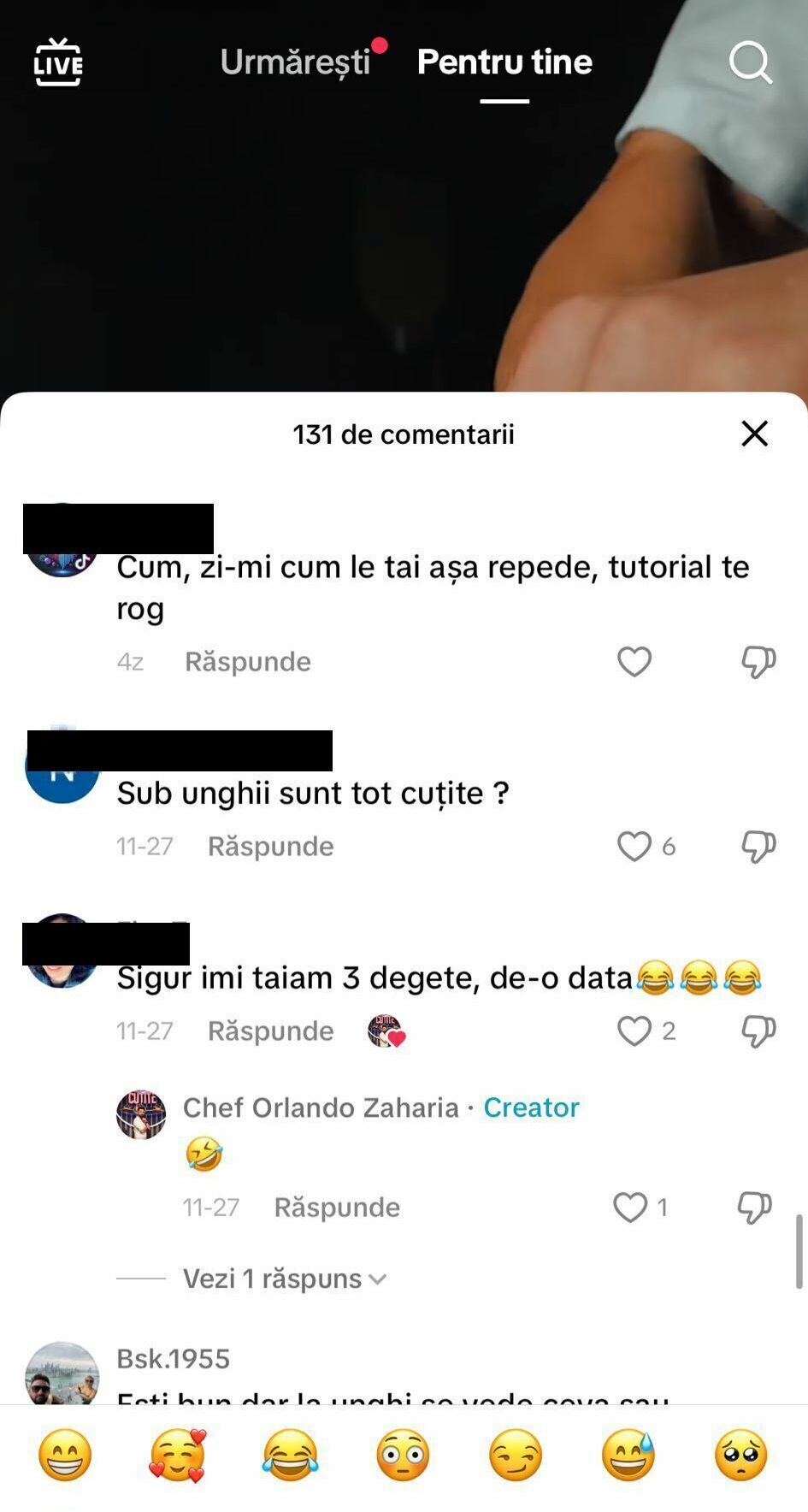The height and width of the screenshot is (1512, 808).
Task: Like Chef Orlando Zaharia's reply
Action: tap(630, 1207)
